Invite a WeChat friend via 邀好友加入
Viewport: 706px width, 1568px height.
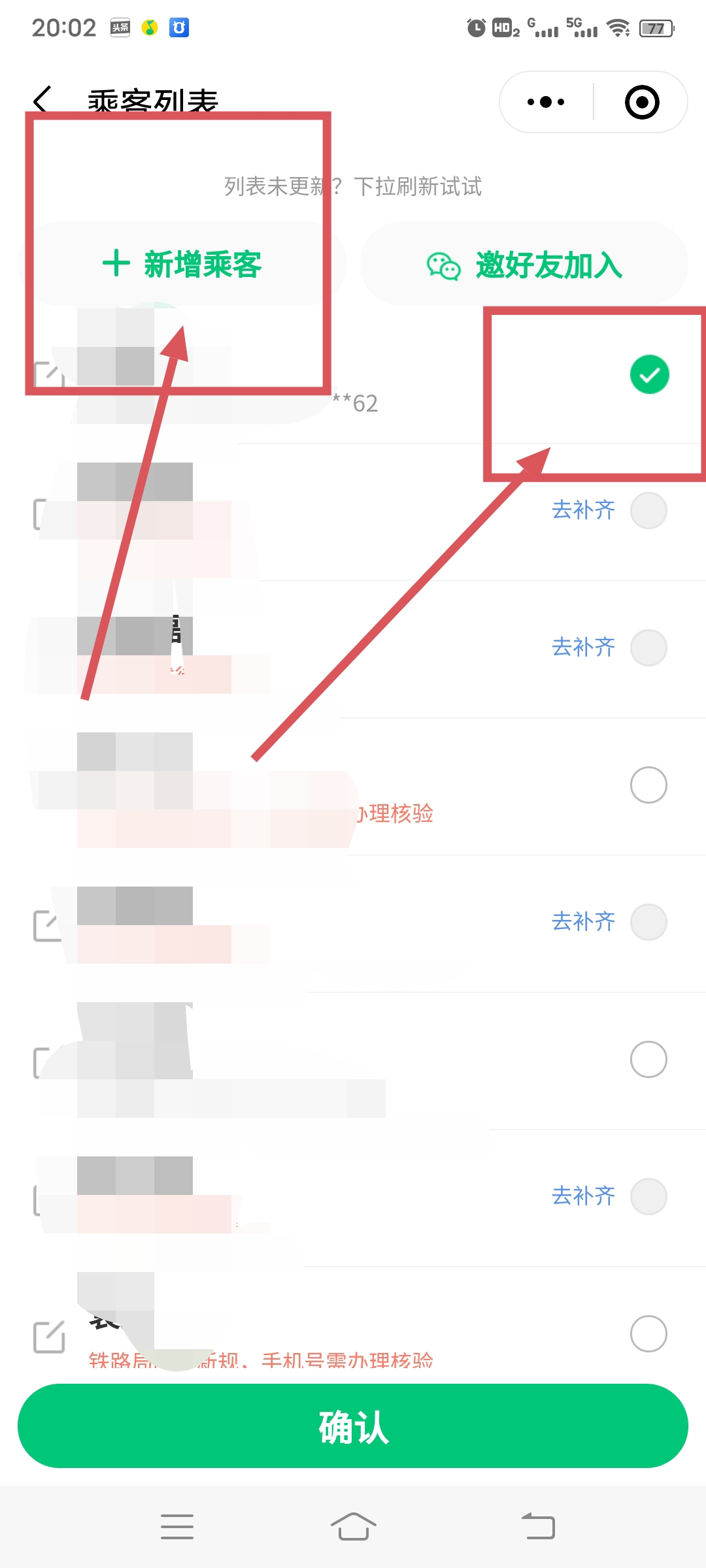tap(524, 264)
